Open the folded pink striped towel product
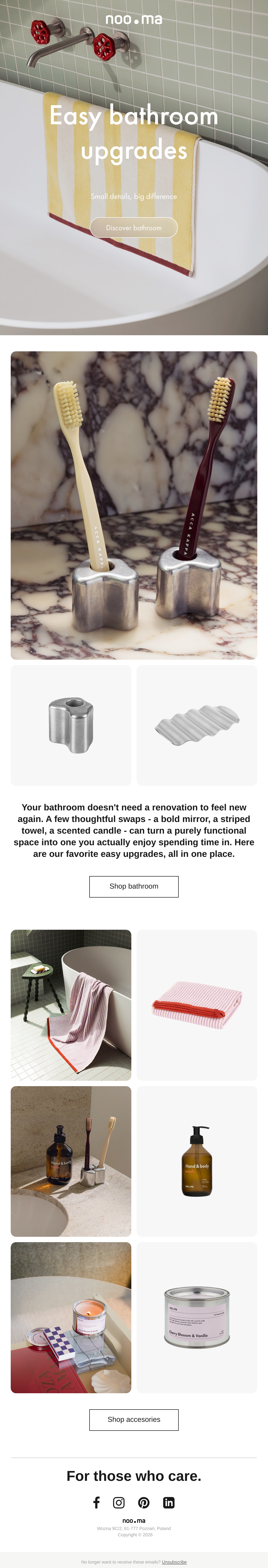Image resolution: width=268 pixels, height=1568 pixels. pyautogui.click(x=197, y=1005)
